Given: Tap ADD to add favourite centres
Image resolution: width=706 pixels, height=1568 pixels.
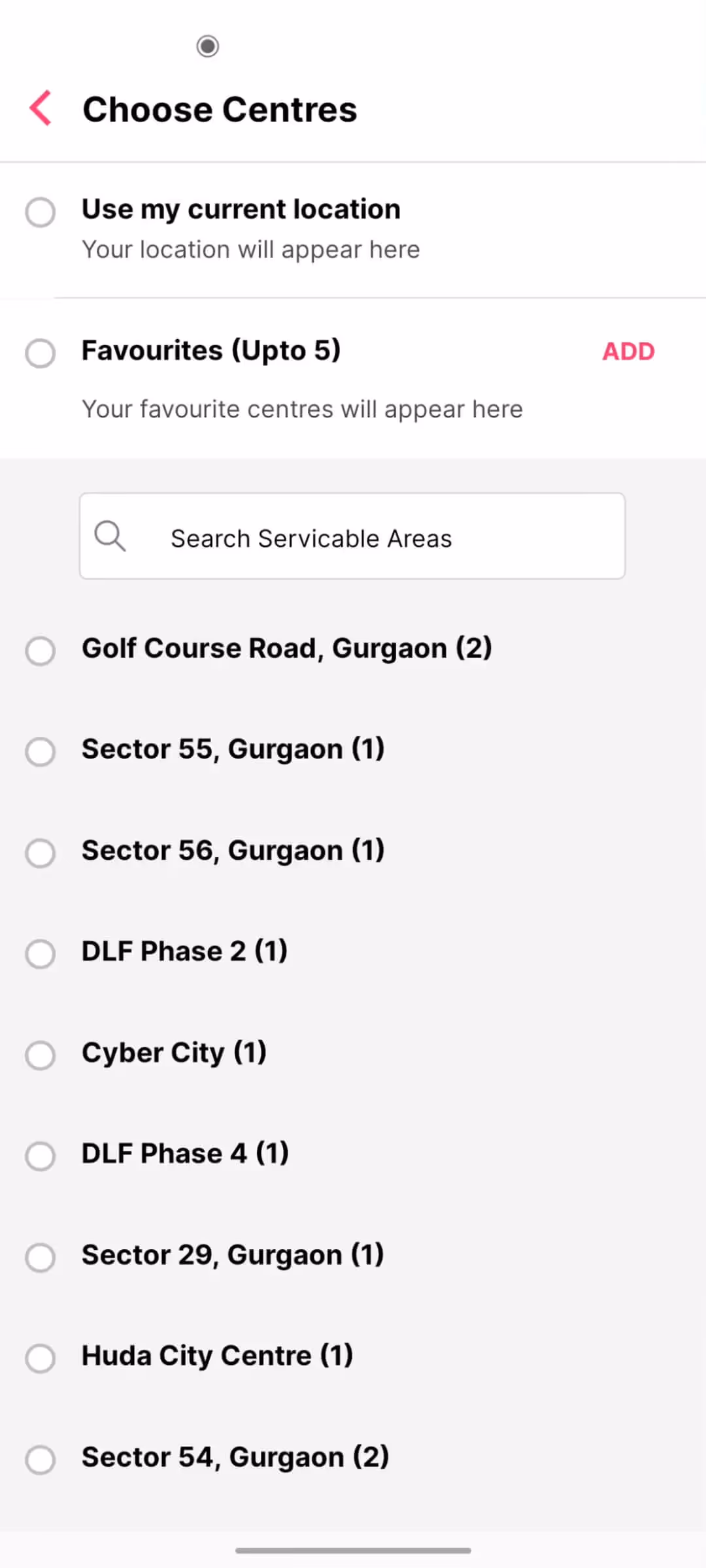Looking at the screenshot, I should pyautogui.click(x=628, y=351).
